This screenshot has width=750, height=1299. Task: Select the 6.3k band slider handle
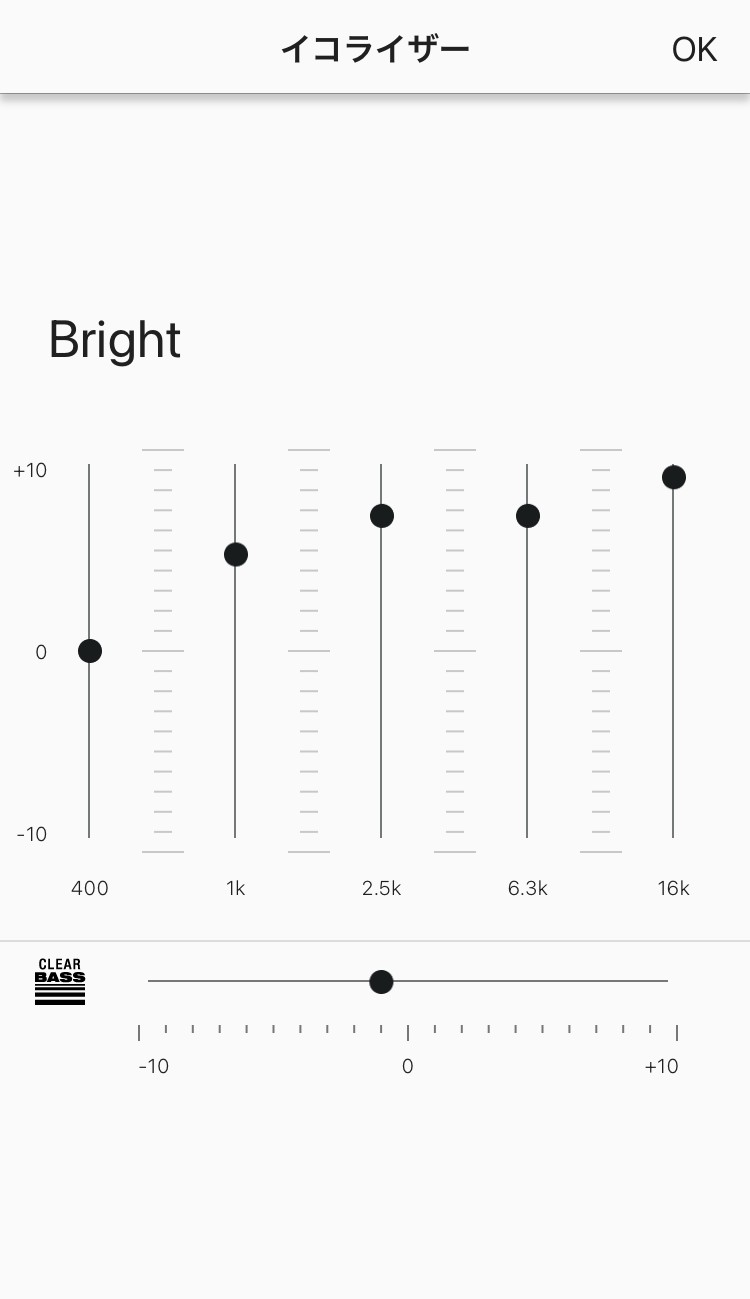(528, 516)
